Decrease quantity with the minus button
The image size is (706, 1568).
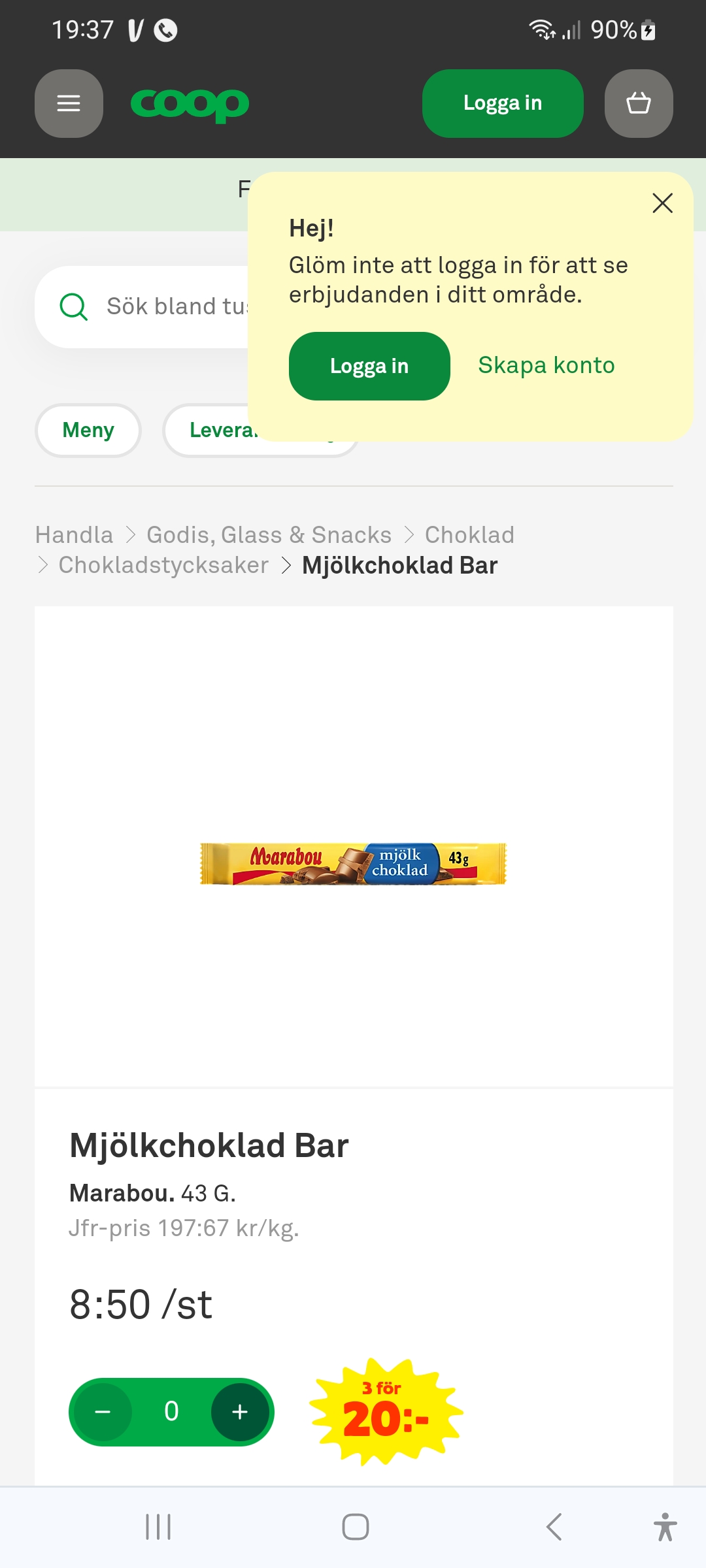(103, 1412)
